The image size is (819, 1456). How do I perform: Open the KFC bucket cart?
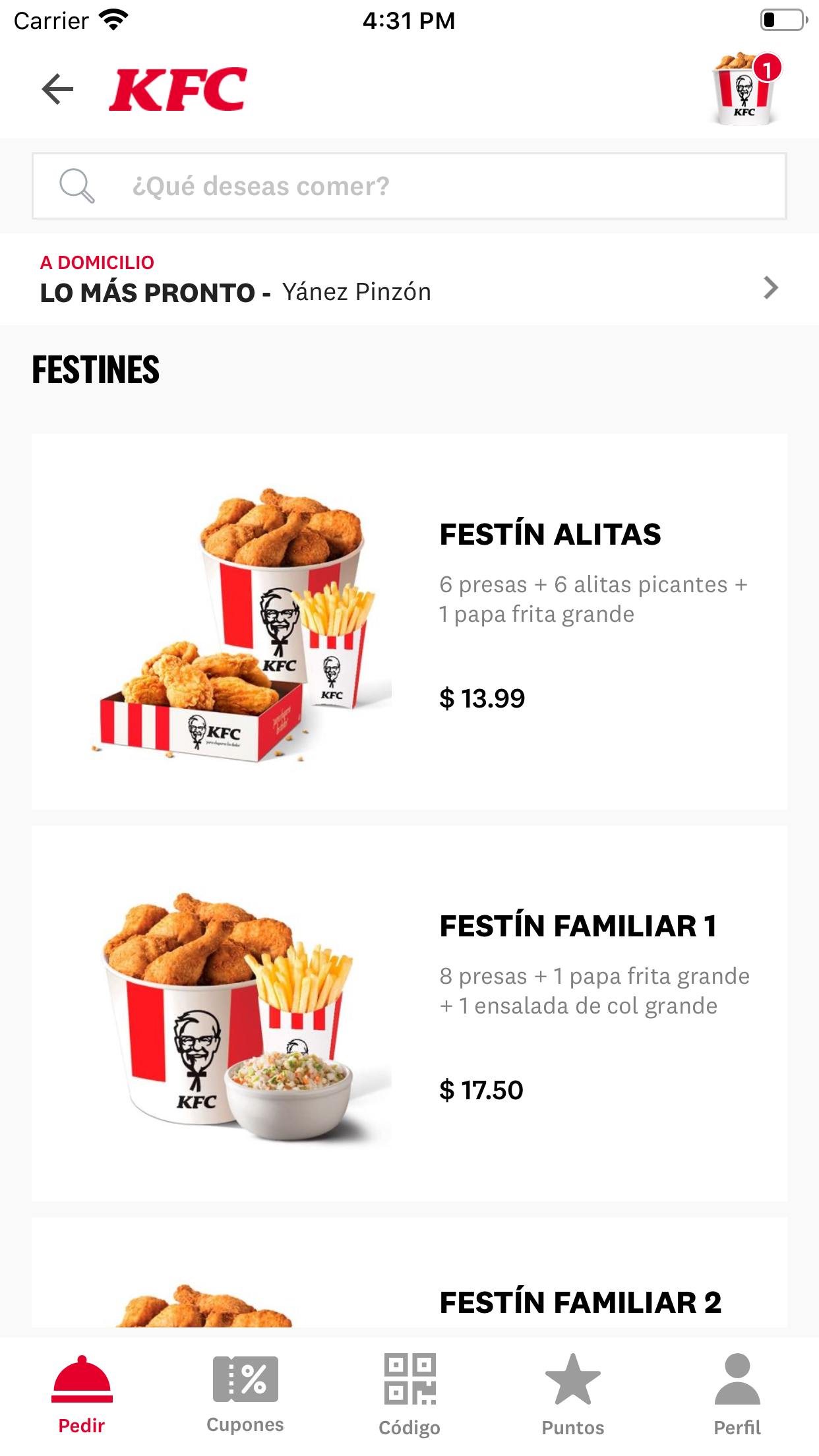tap(745, 90)
